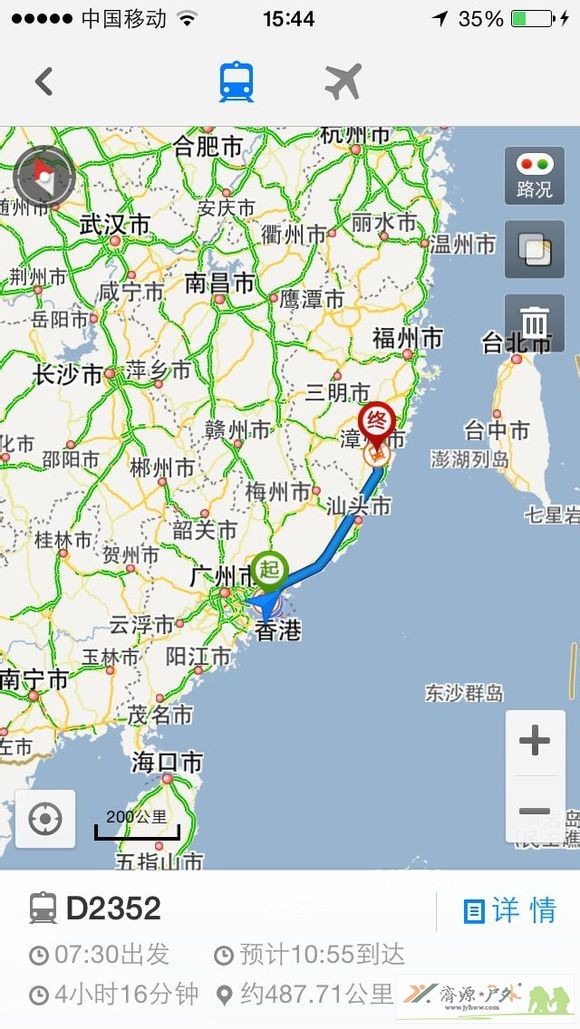This screenshot has width=580, height=1029.
Task: Tap the compass to reset map orientation
Action: 44,176
